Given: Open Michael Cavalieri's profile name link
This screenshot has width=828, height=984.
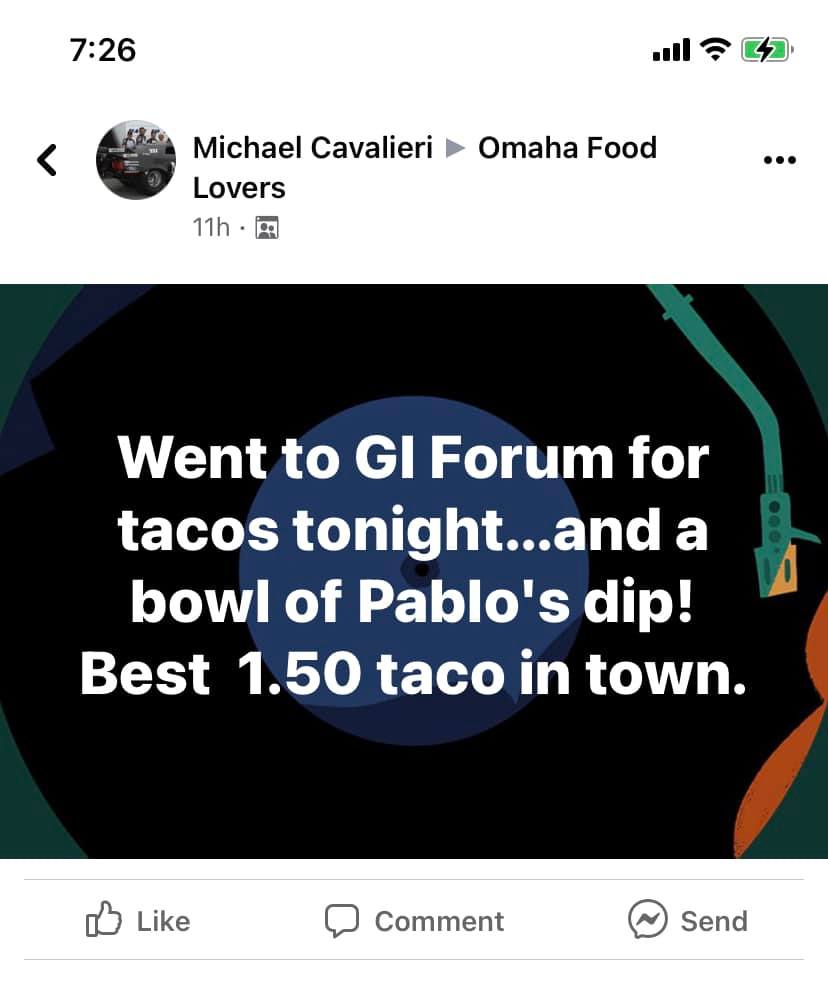Looking at the screenshot, I should 312,148.
